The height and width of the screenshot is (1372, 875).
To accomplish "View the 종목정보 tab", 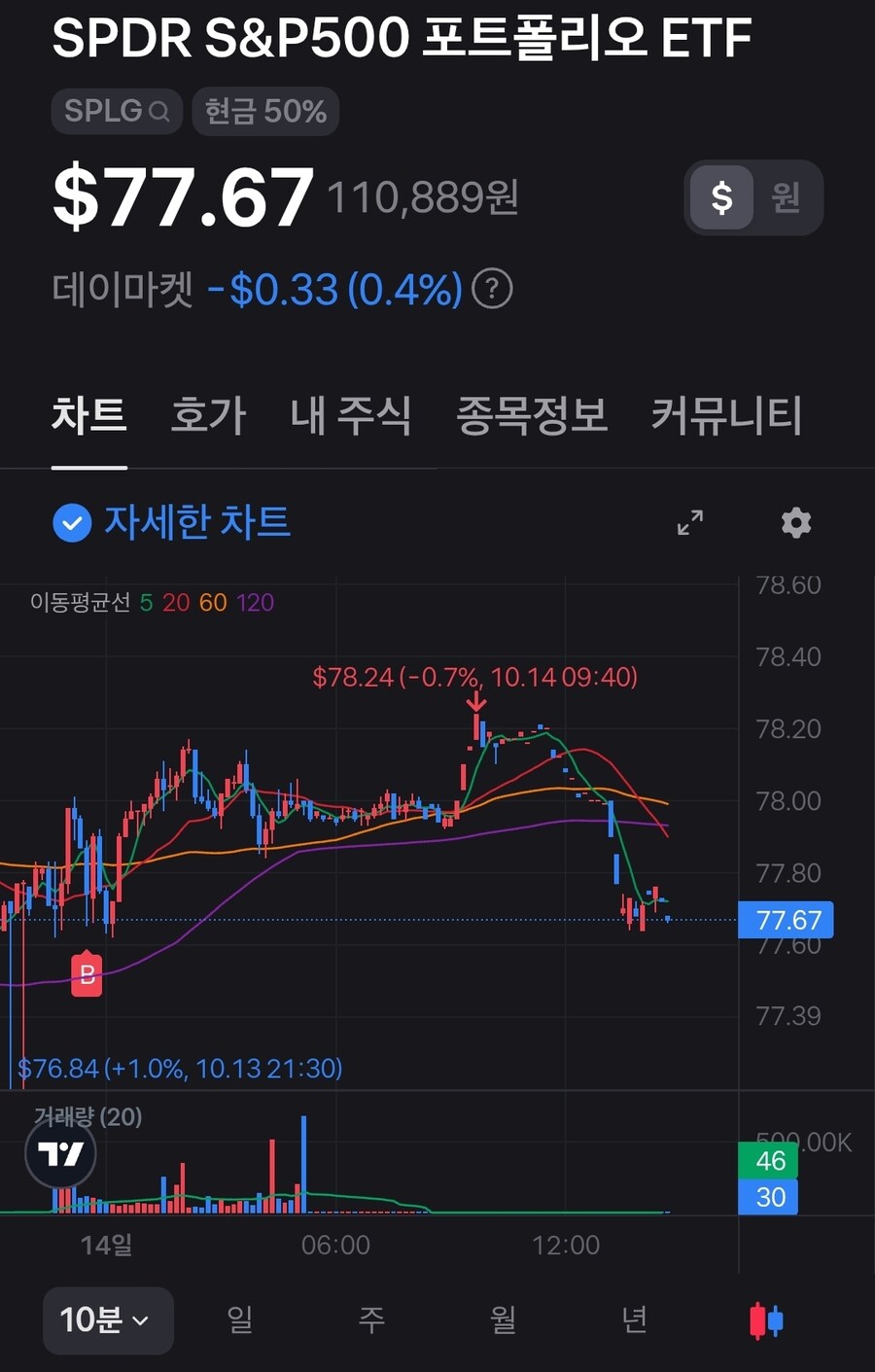I will pyautogui.click(x=532, y=415).
